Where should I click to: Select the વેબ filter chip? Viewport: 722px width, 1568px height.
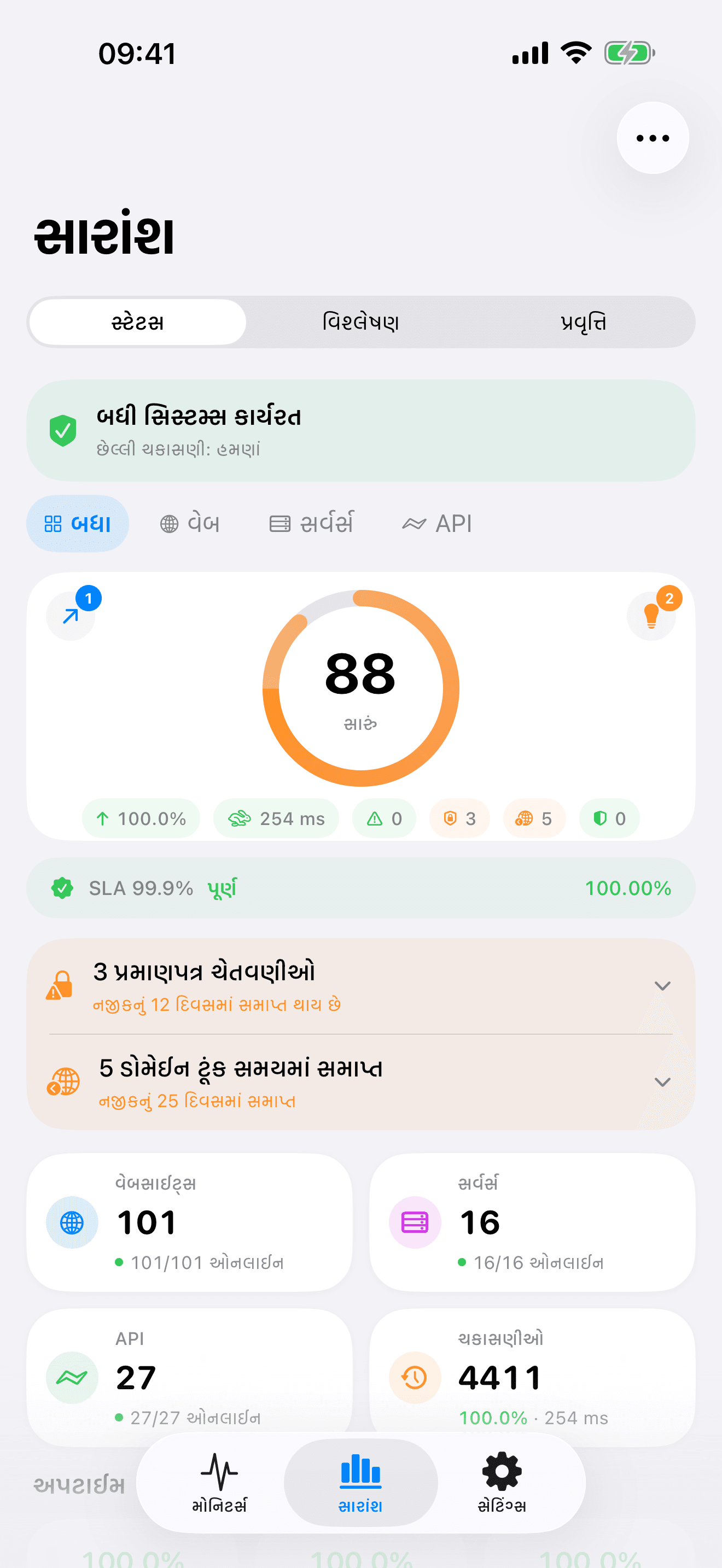click(x=189, y=523)
